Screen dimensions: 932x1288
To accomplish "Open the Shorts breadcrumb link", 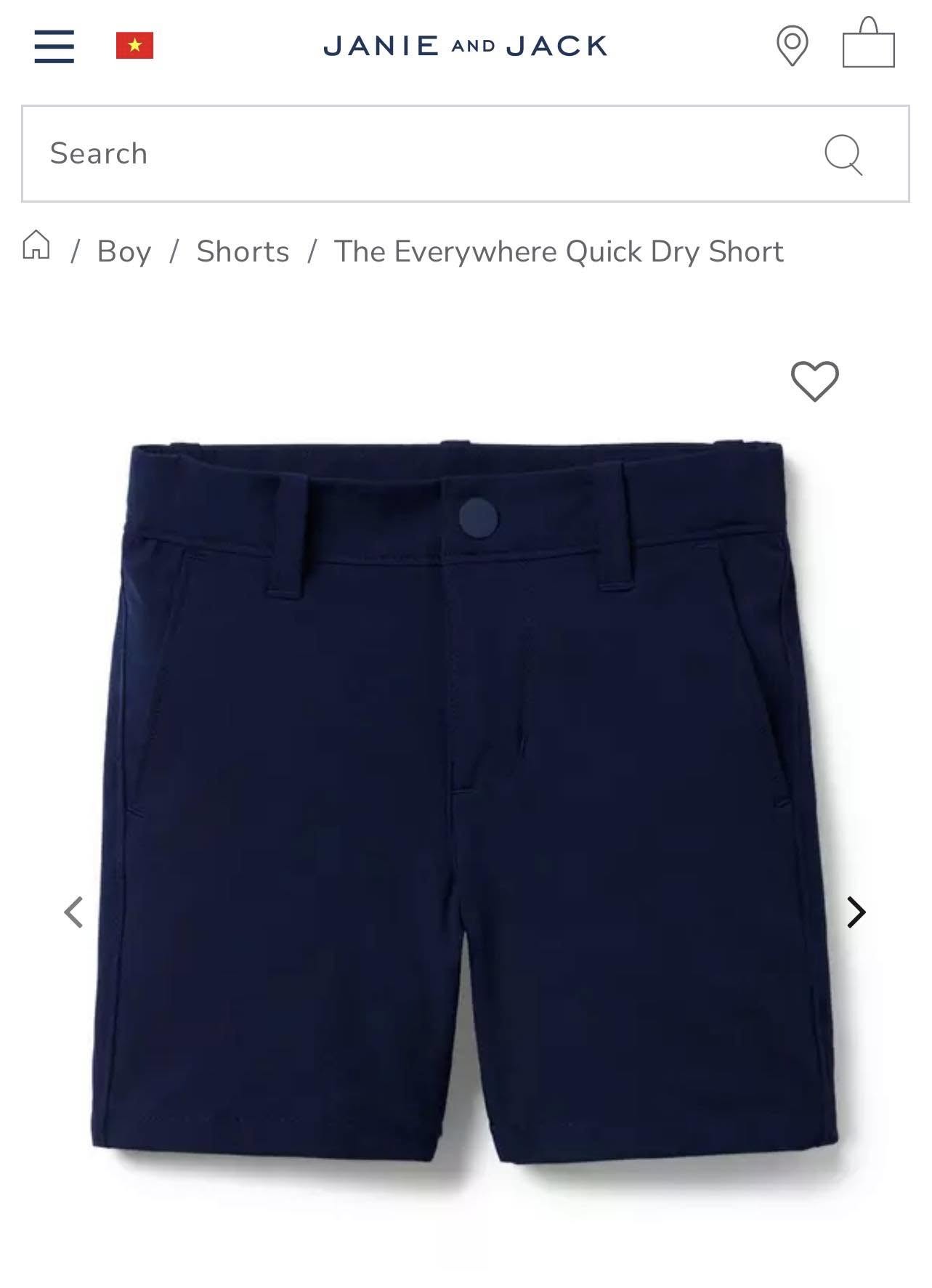I will [243, 252].
